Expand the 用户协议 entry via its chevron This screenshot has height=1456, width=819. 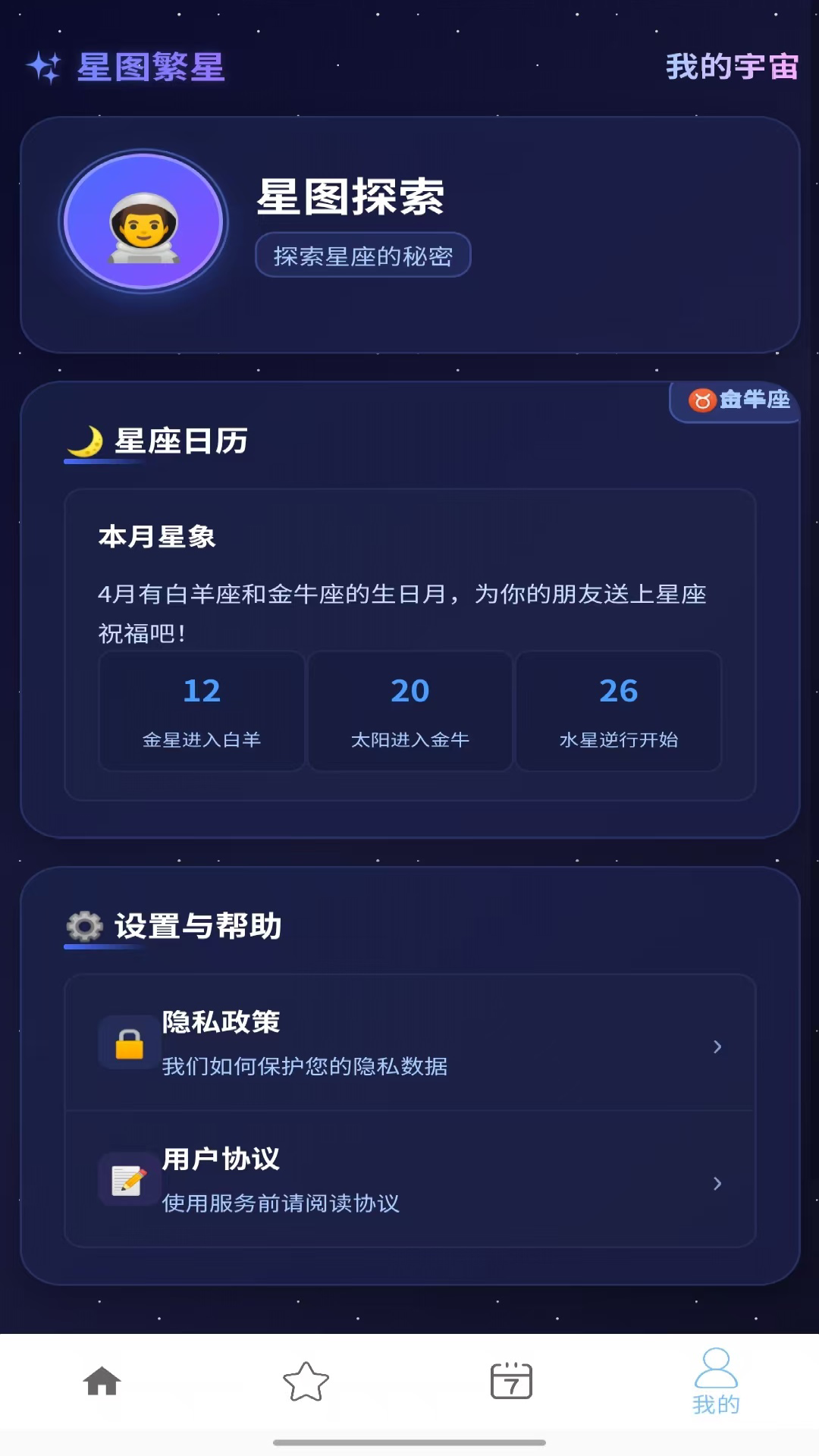[x=717, y=1182]
